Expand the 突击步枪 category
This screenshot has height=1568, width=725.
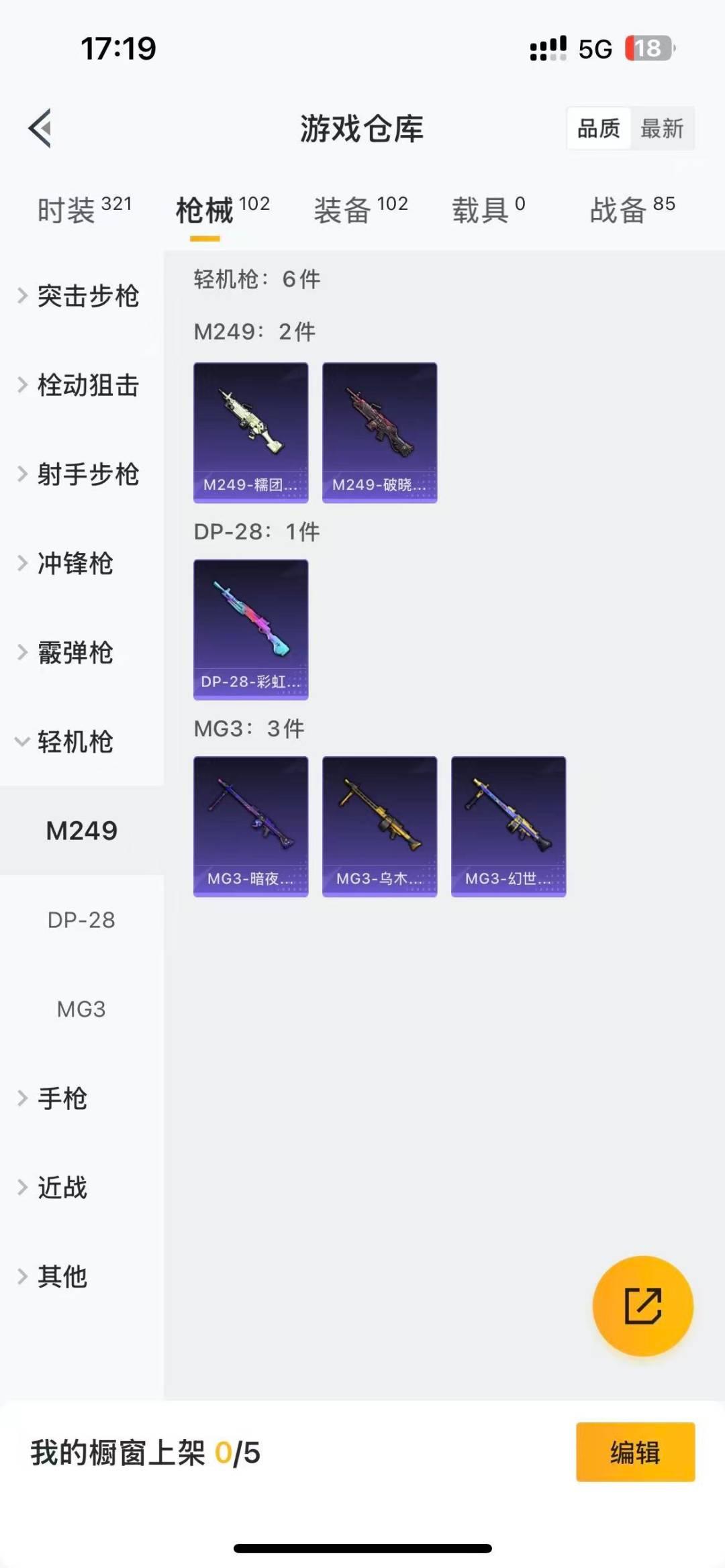tap(81, 296)
